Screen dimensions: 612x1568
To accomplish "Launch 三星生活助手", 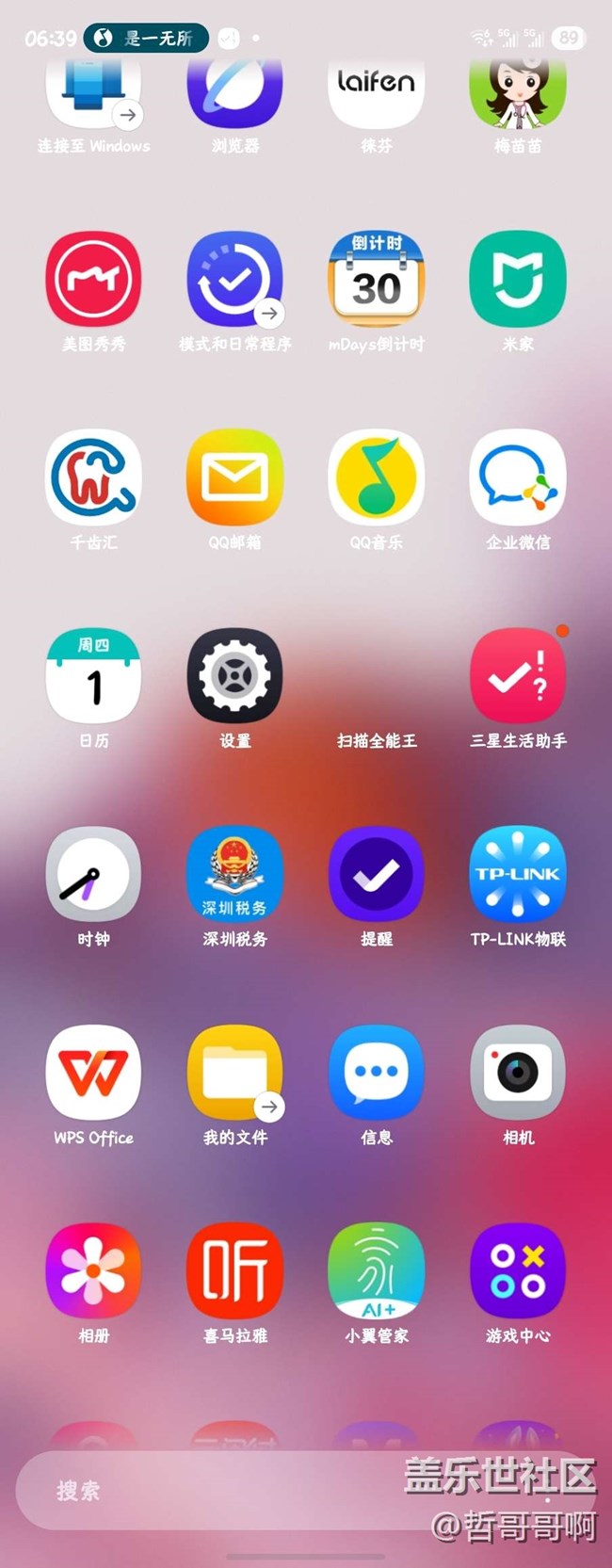I will point(518,677).
